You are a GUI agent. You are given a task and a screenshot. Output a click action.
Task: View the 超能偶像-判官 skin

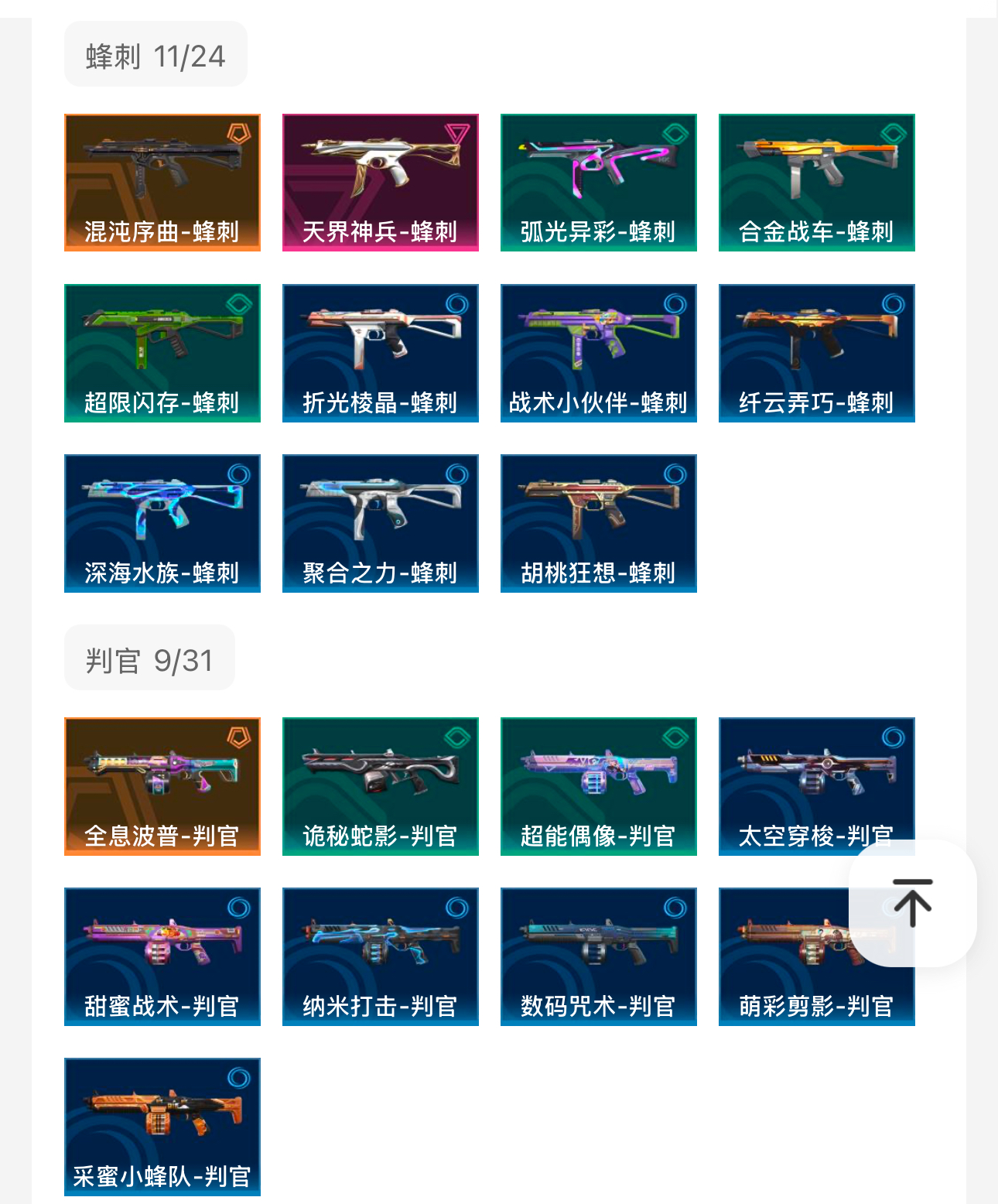pyautogui.click(x=599, y=786)
